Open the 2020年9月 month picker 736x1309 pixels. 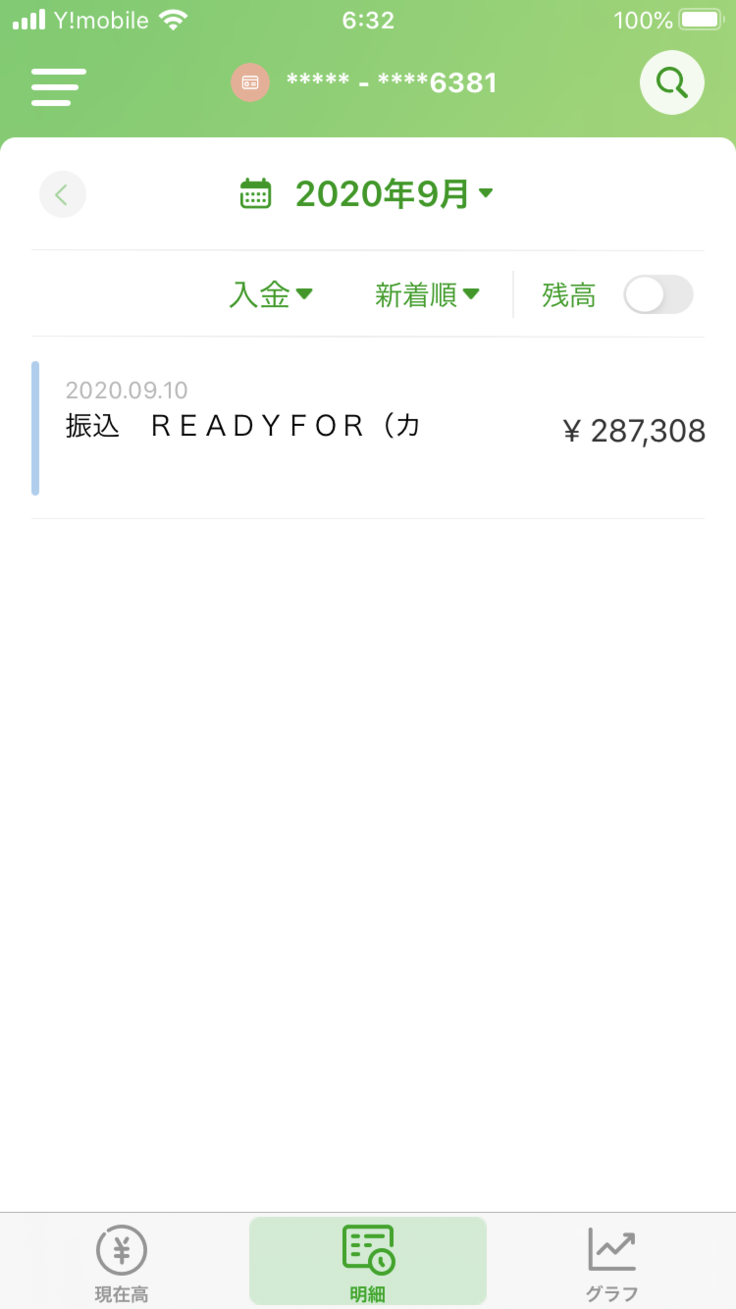[367, 194]
